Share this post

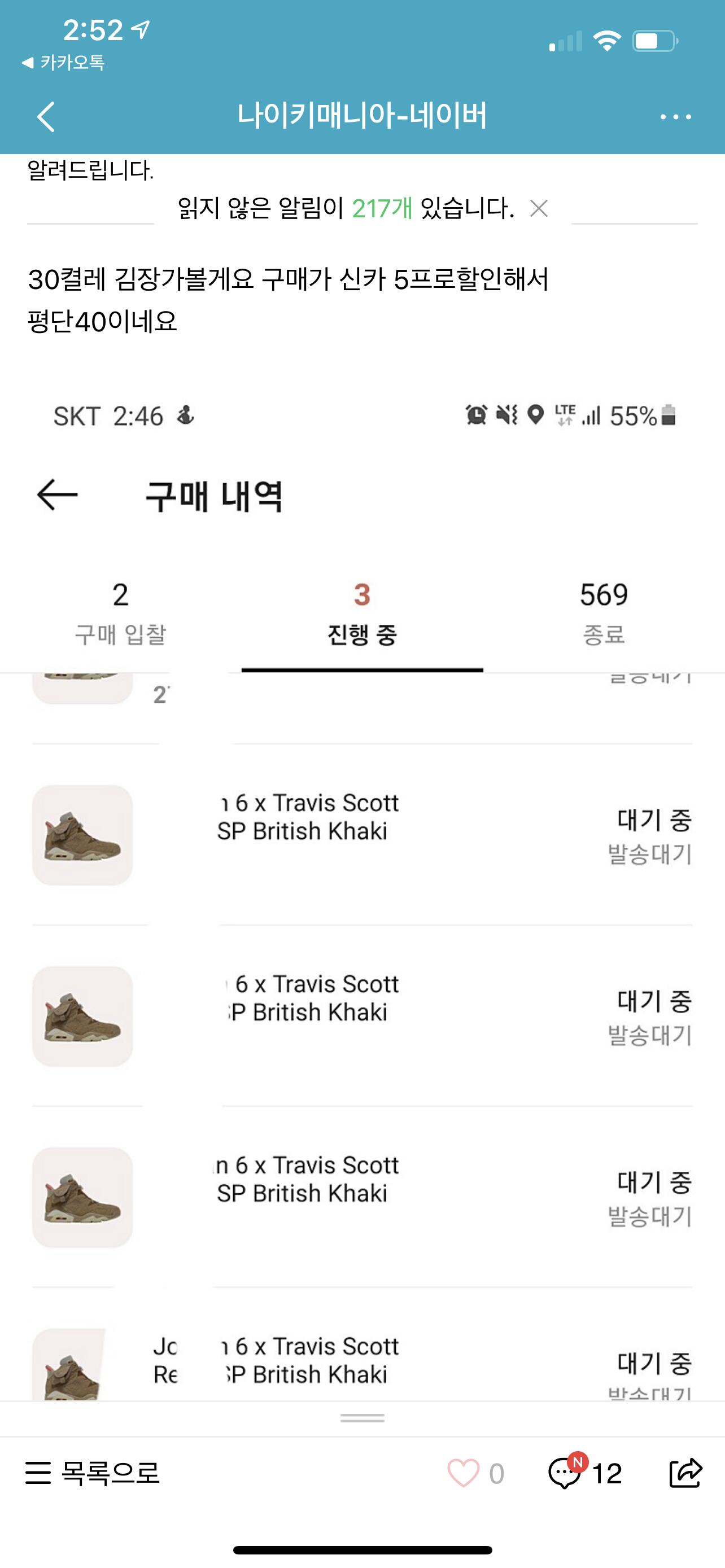(x=685, y=1474)
